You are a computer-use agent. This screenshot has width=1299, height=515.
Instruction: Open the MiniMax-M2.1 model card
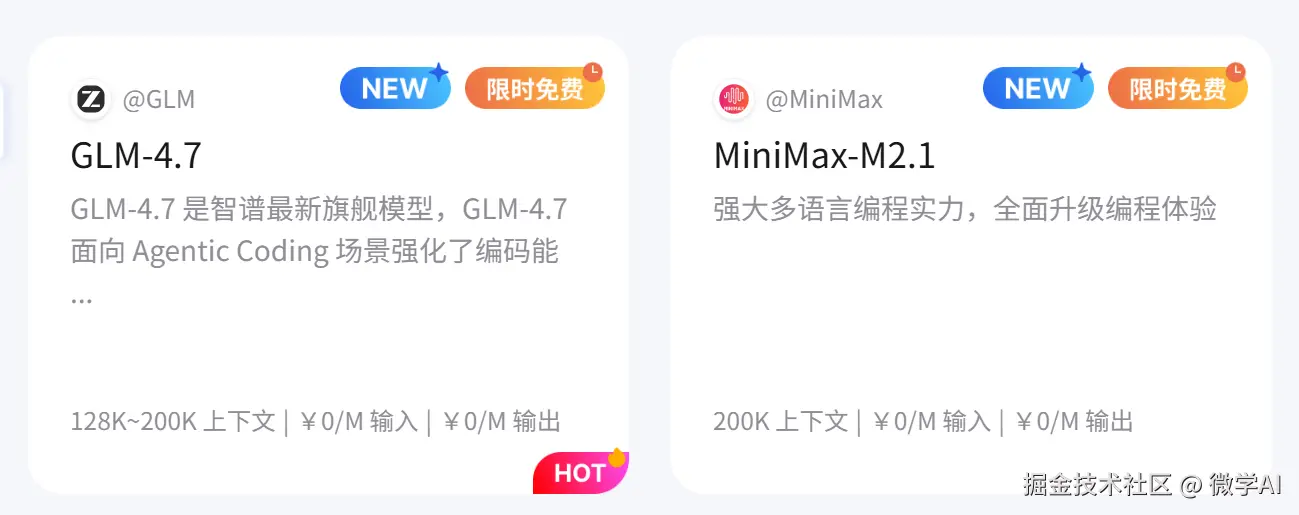click(x=824, y=156)
